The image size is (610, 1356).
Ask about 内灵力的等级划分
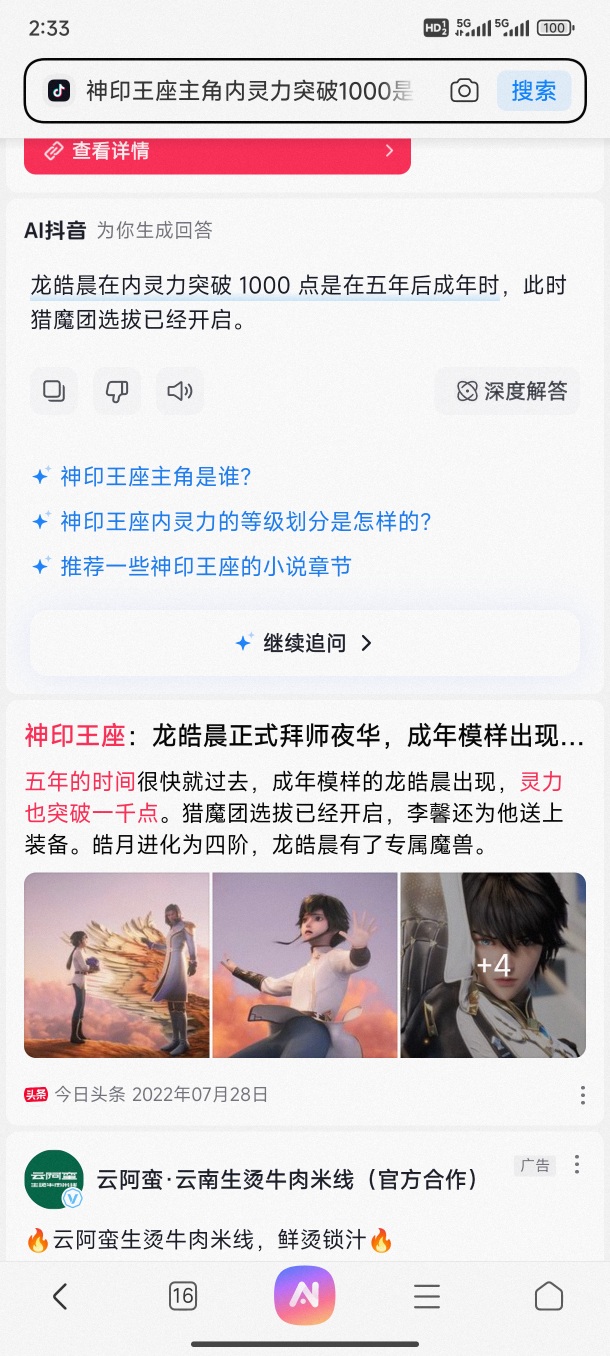(x=245, y=521)
